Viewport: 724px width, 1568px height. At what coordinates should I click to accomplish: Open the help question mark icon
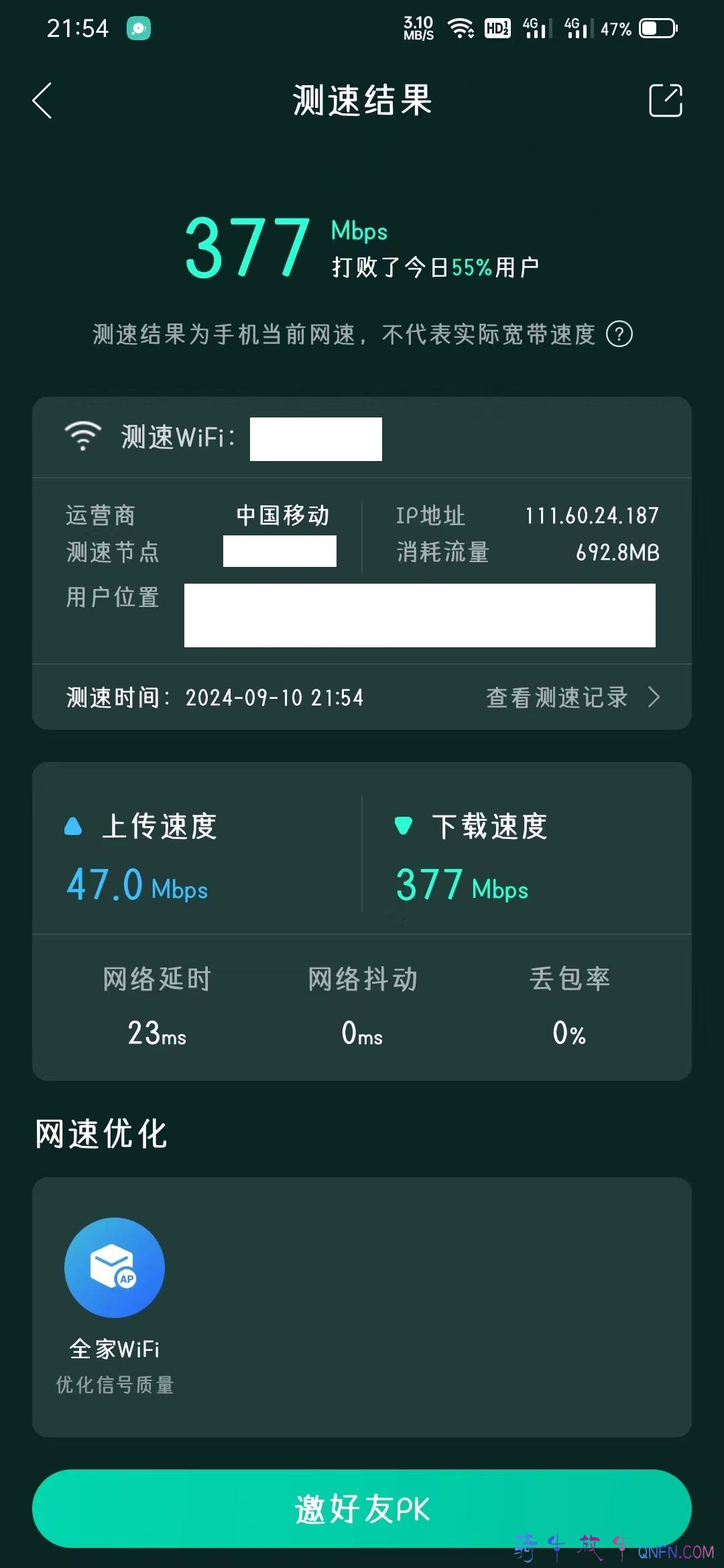(619, 334)
